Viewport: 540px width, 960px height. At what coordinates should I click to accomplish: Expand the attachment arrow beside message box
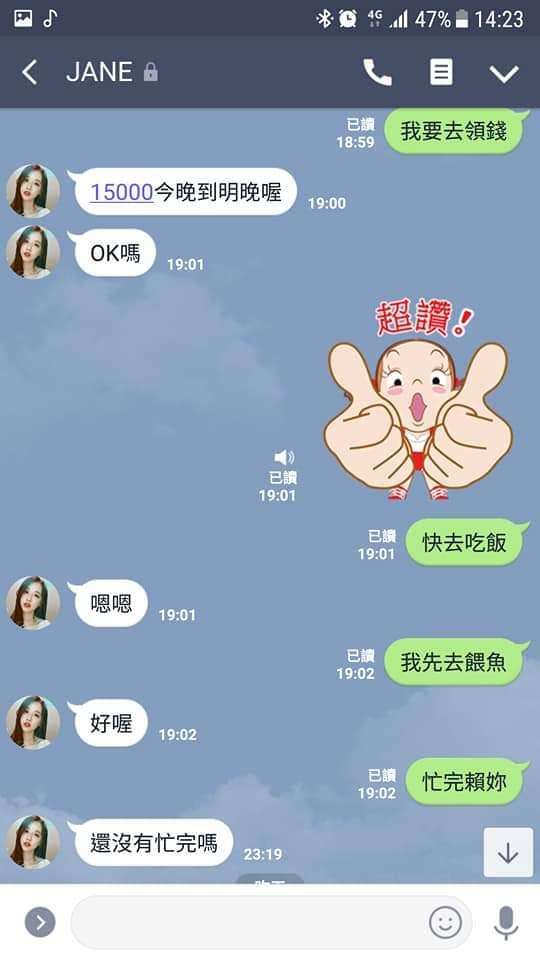[x=40, y=922]
